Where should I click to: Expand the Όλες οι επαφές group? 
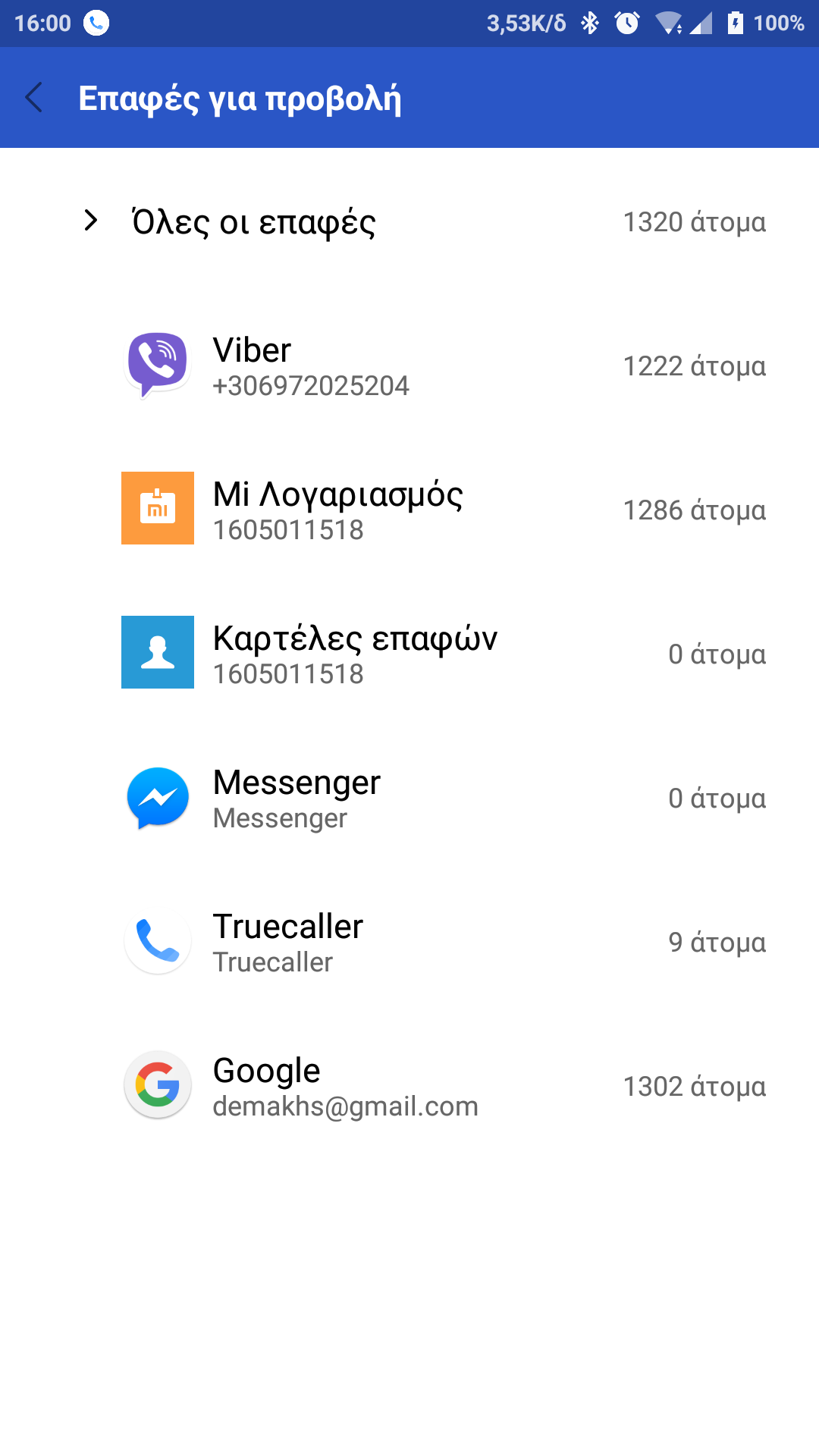tap(91, 221)
